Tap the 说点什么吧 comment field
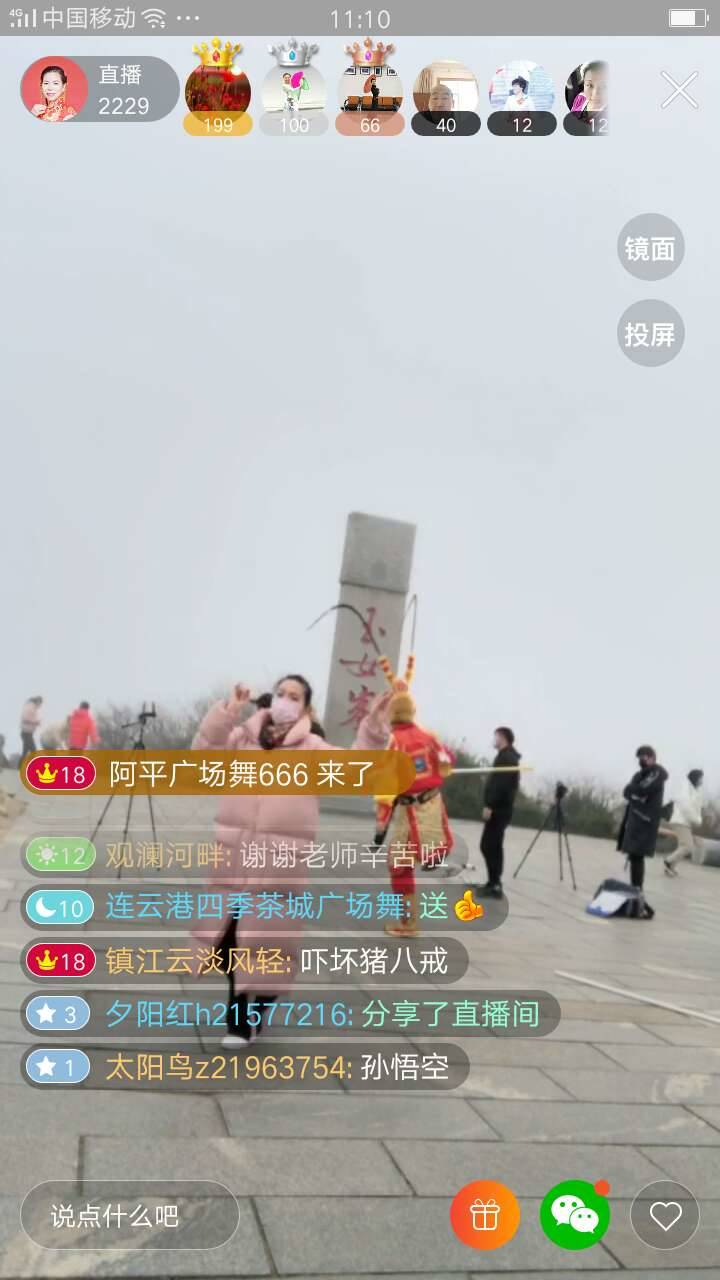The height and width of the screenshot is (1280, 720). tap(130, 1215)
